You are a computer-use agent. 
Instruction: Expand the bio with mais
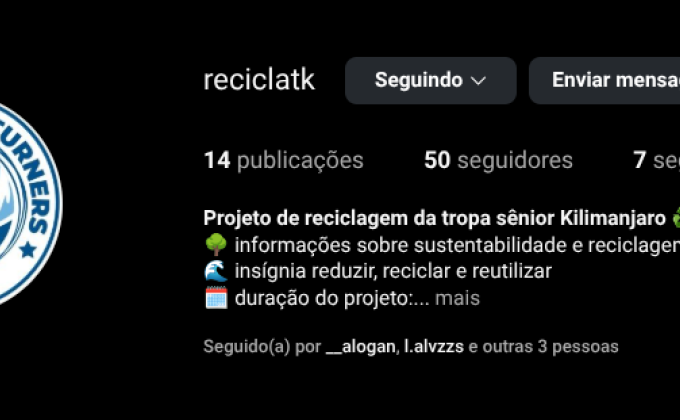[457, 298]
